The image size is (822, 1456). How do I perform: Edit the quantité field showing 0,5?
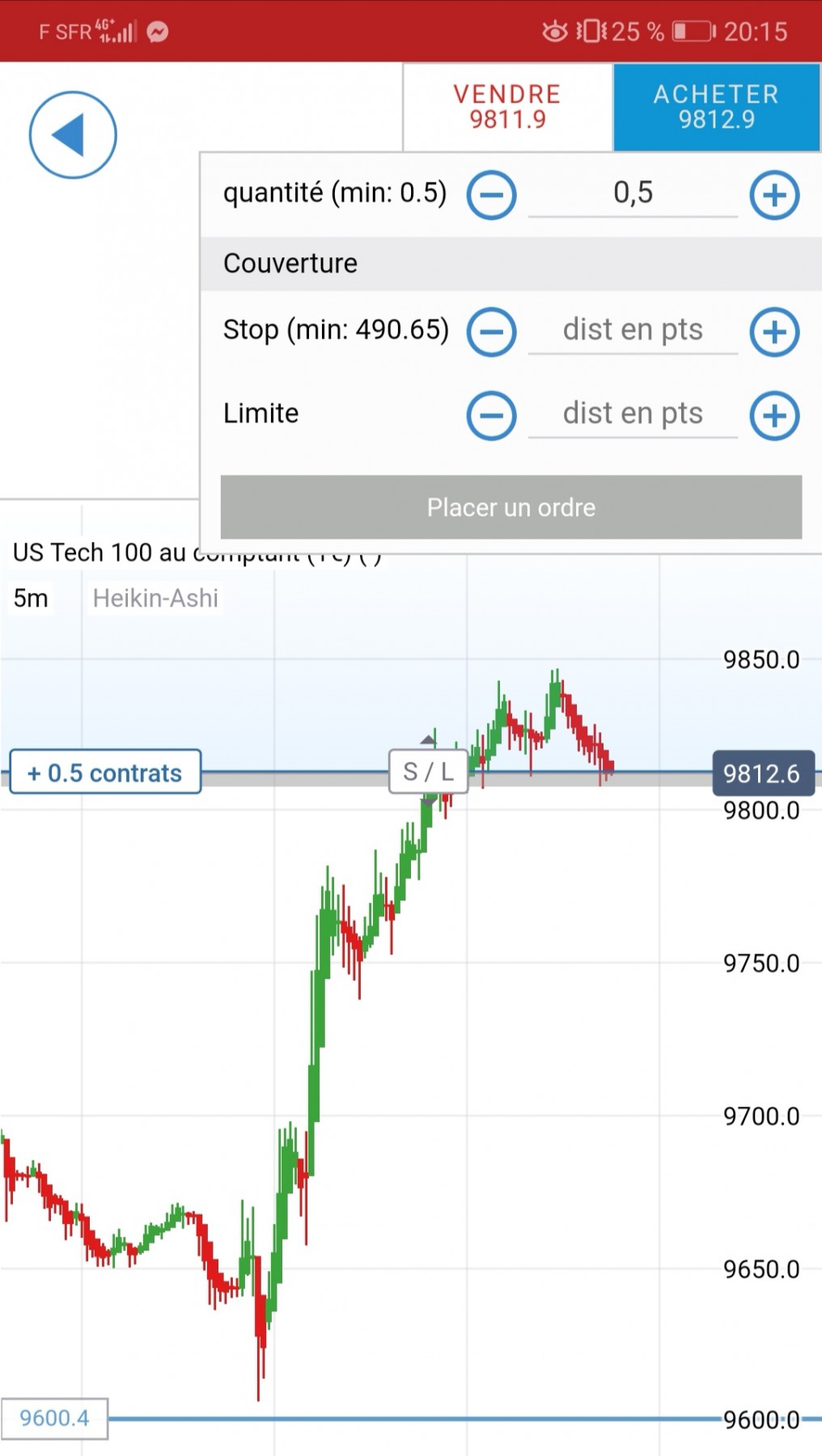(633, 193)
